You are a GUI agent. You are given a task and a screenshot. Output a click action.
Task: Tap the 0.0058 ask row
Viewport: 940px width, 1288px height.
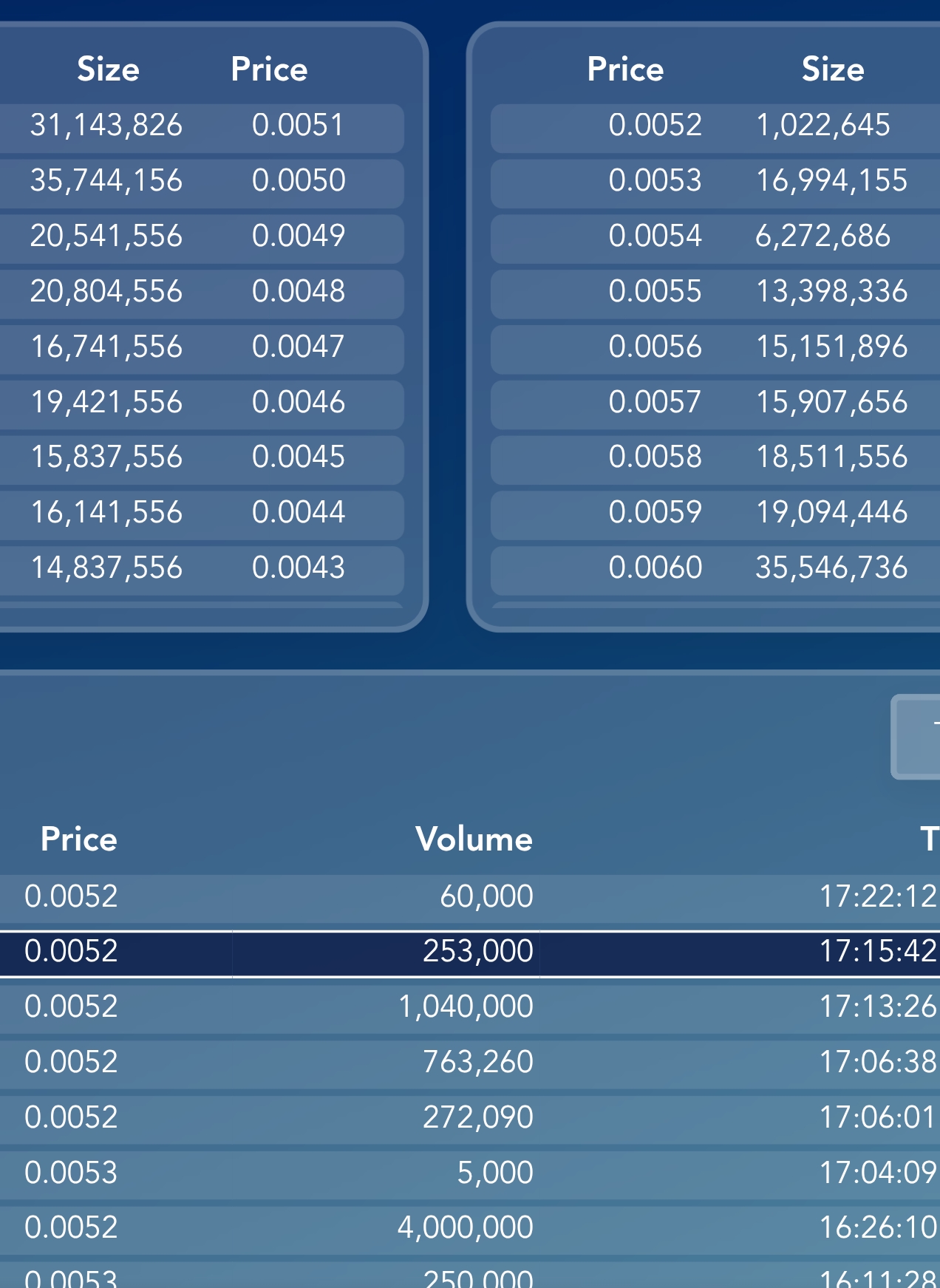coord(713,457)
